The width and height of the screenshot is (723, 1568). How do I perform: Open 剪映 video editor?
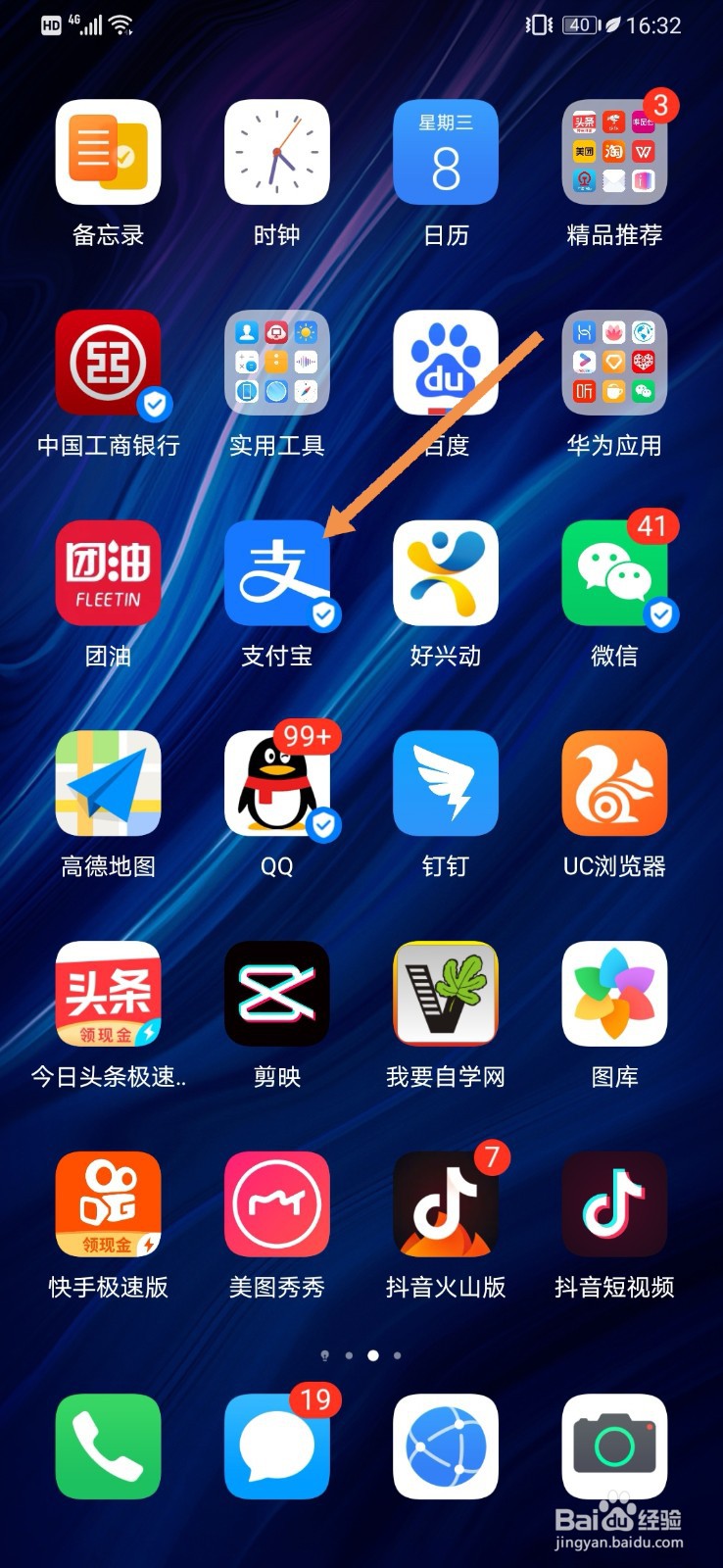[x=277, y=994]
